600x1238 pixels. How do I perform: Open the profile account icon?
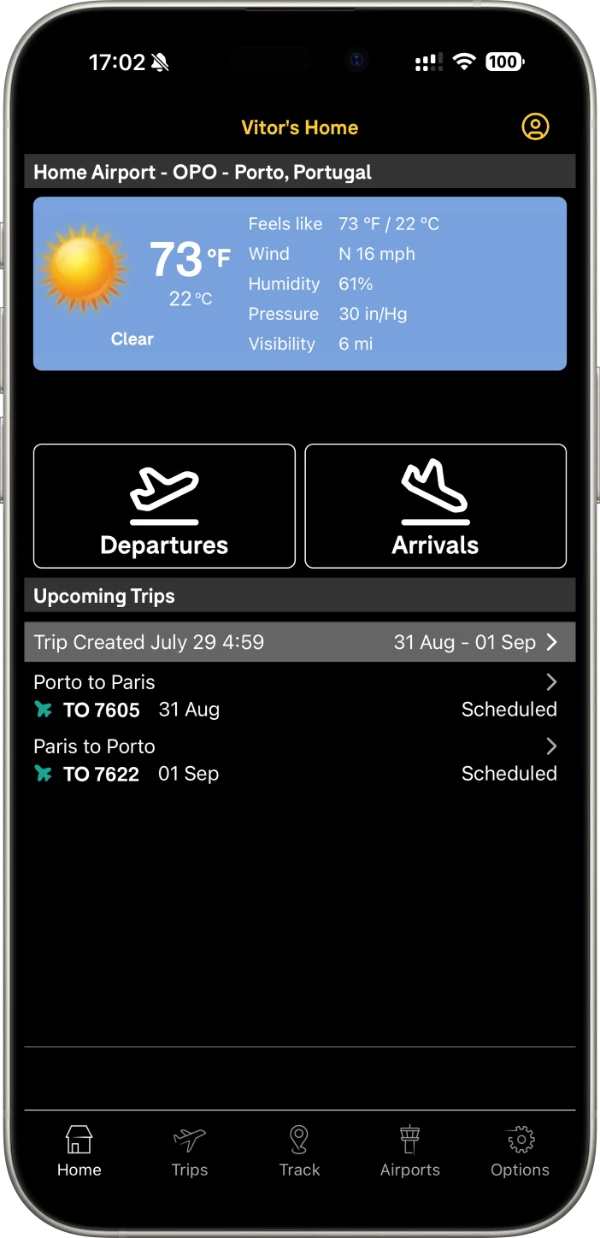535,127
